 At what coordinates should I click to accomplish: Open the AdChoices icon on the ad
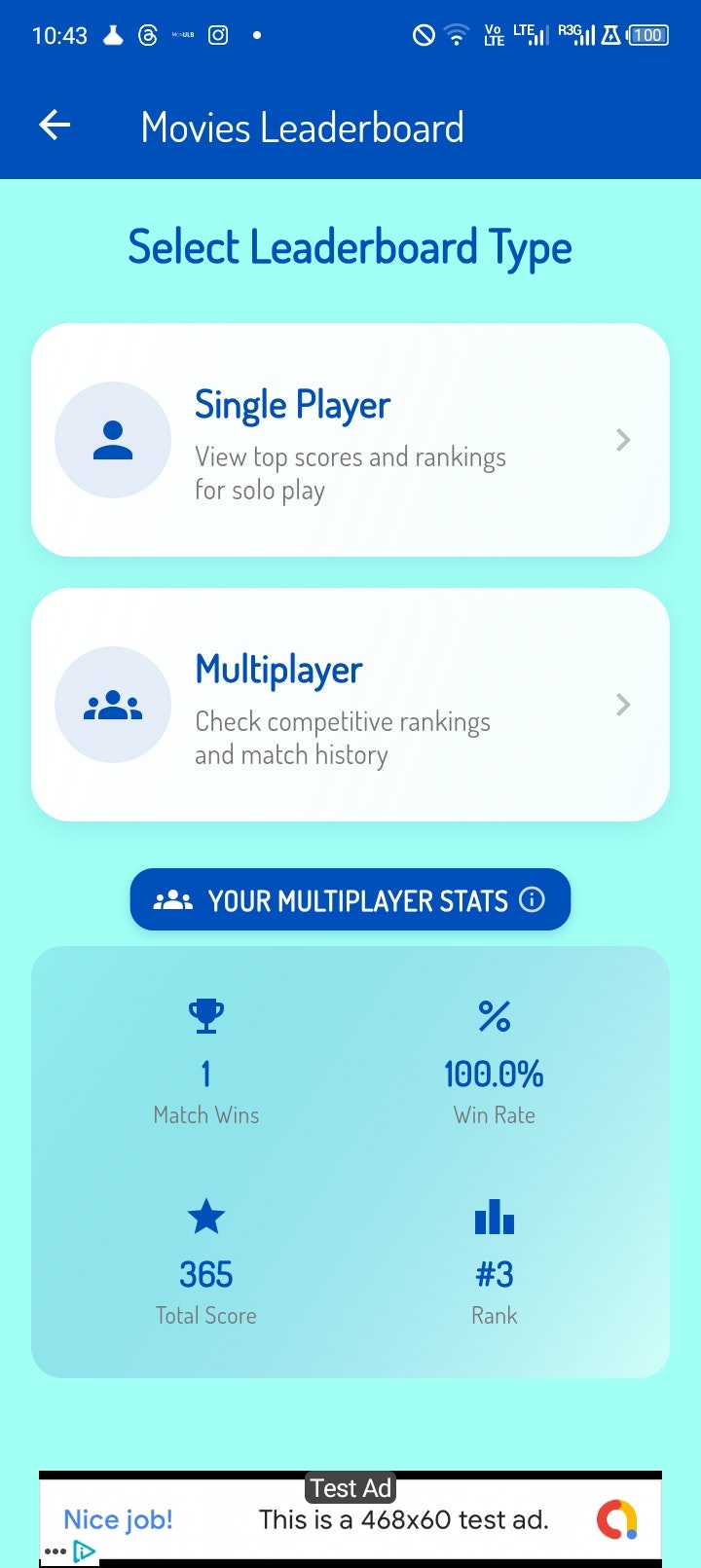[x=85, y=1551]
